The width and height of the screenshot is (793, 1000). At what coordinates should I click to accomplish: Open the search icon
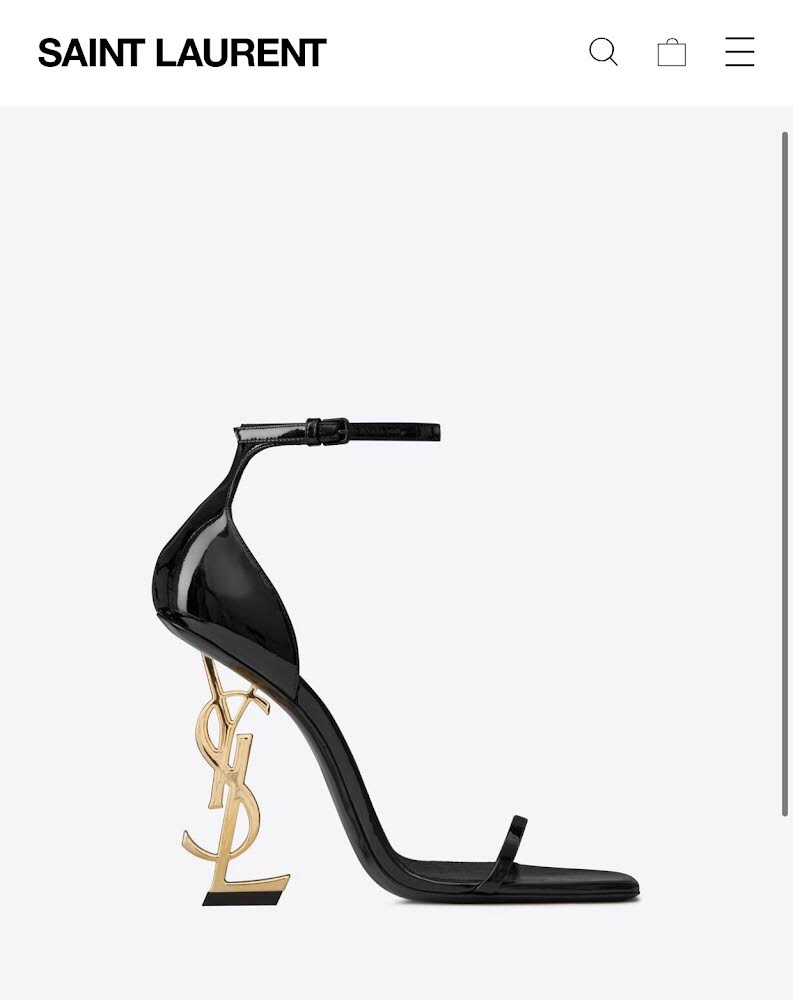[603, 52]
